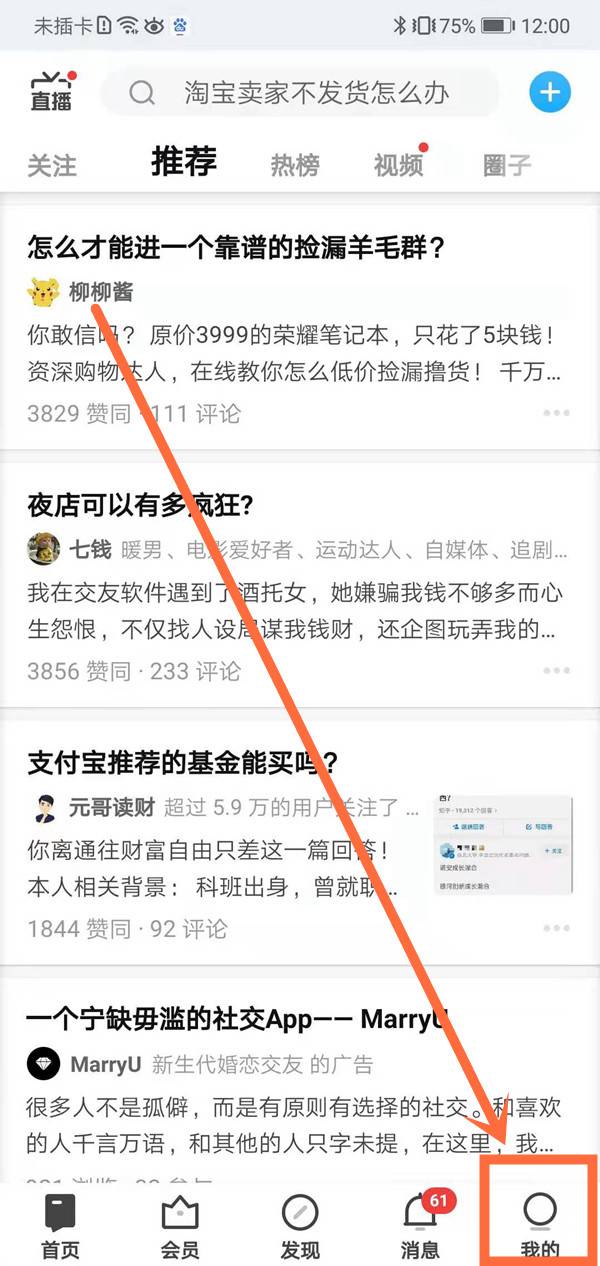Go to the 首页 home tab
The image size is (600, 1266).
(x=60, y=1226)
